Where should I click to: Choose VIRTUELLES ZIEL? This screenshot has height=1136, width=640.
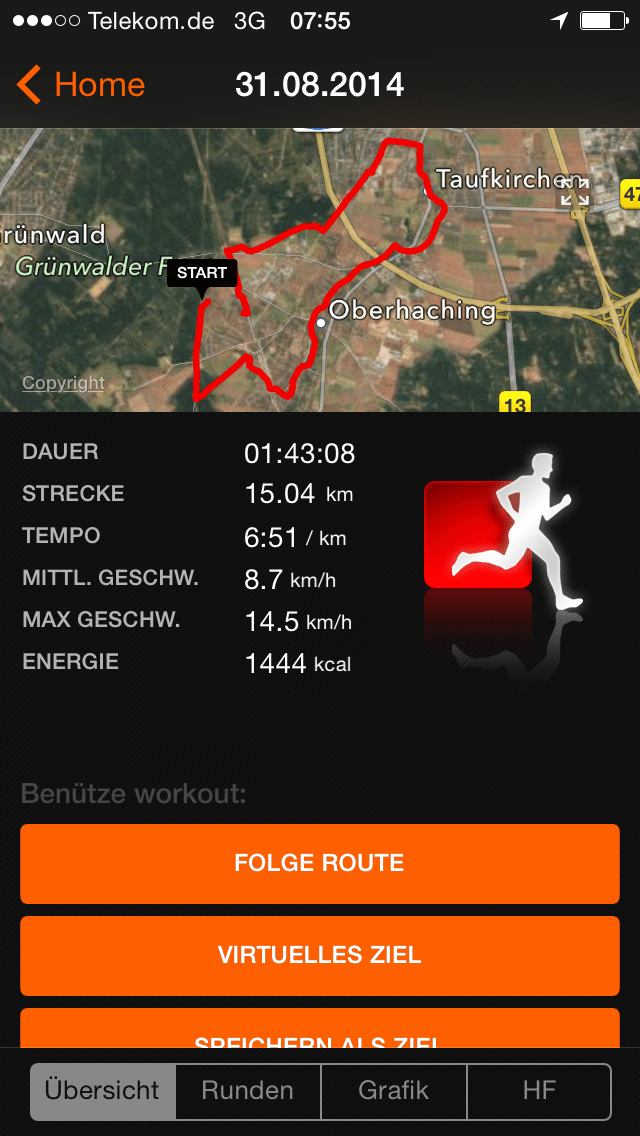[x=320, y=955]
